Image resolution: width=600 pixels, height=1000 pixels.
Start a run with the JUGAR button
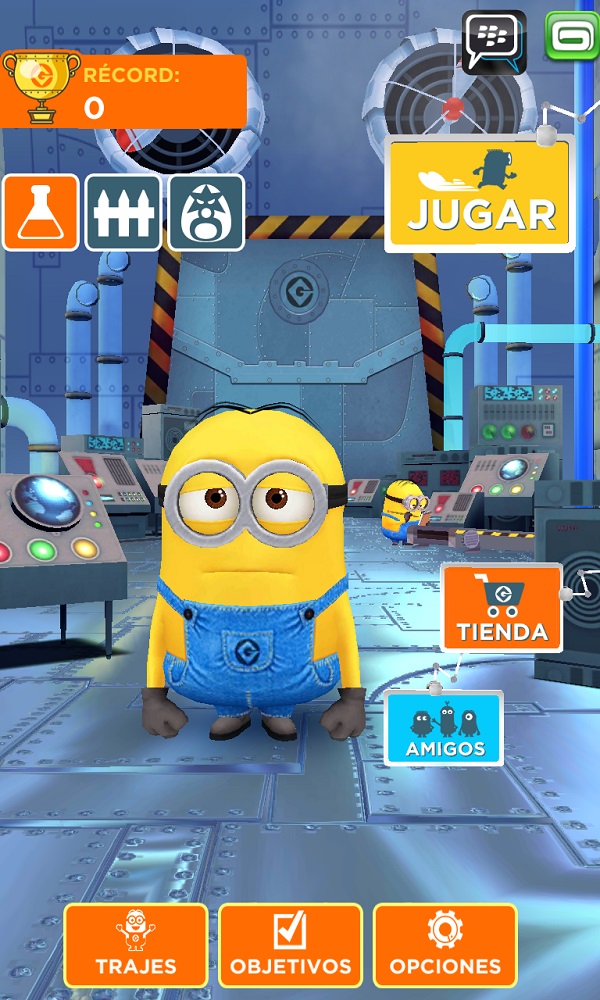coord(479,194)
